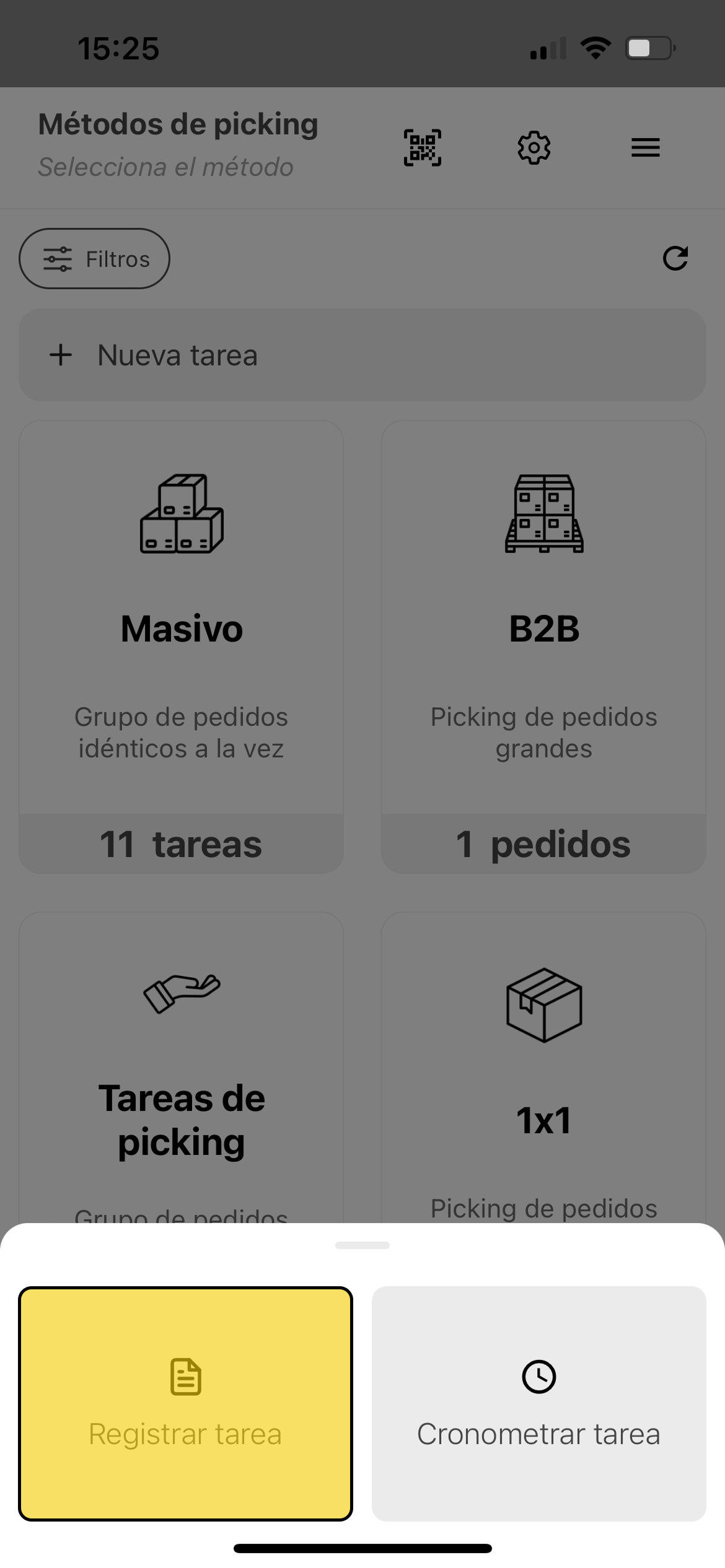Open the QR code scanner
Screen dimensions: 725x1568
coord(423,147)
